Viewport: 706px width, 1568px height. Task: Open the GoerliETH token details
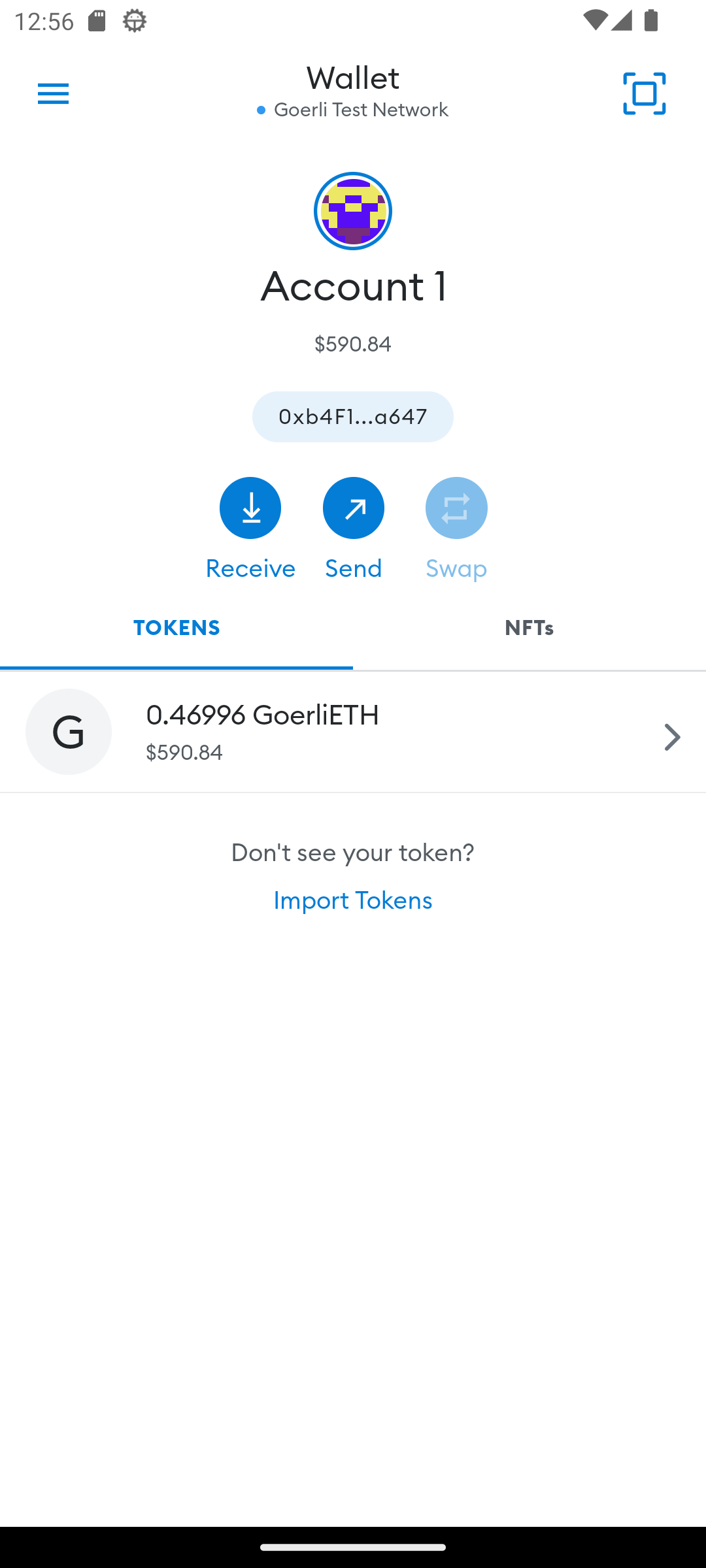pyautogui.click(x=353, y=732)
